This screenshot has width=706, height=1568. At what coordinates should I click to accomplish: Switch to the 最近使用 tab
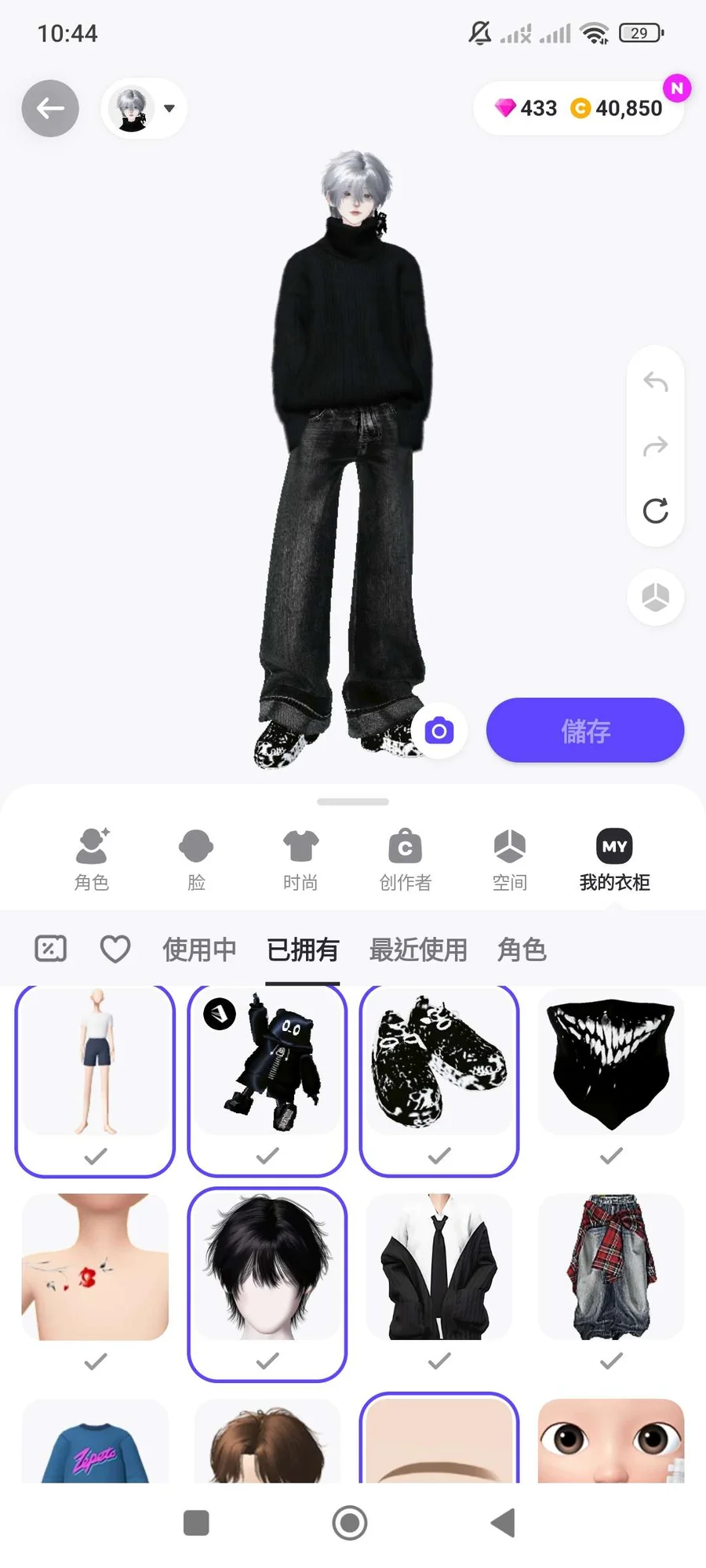pyautogui.click(x=418, y=949)
